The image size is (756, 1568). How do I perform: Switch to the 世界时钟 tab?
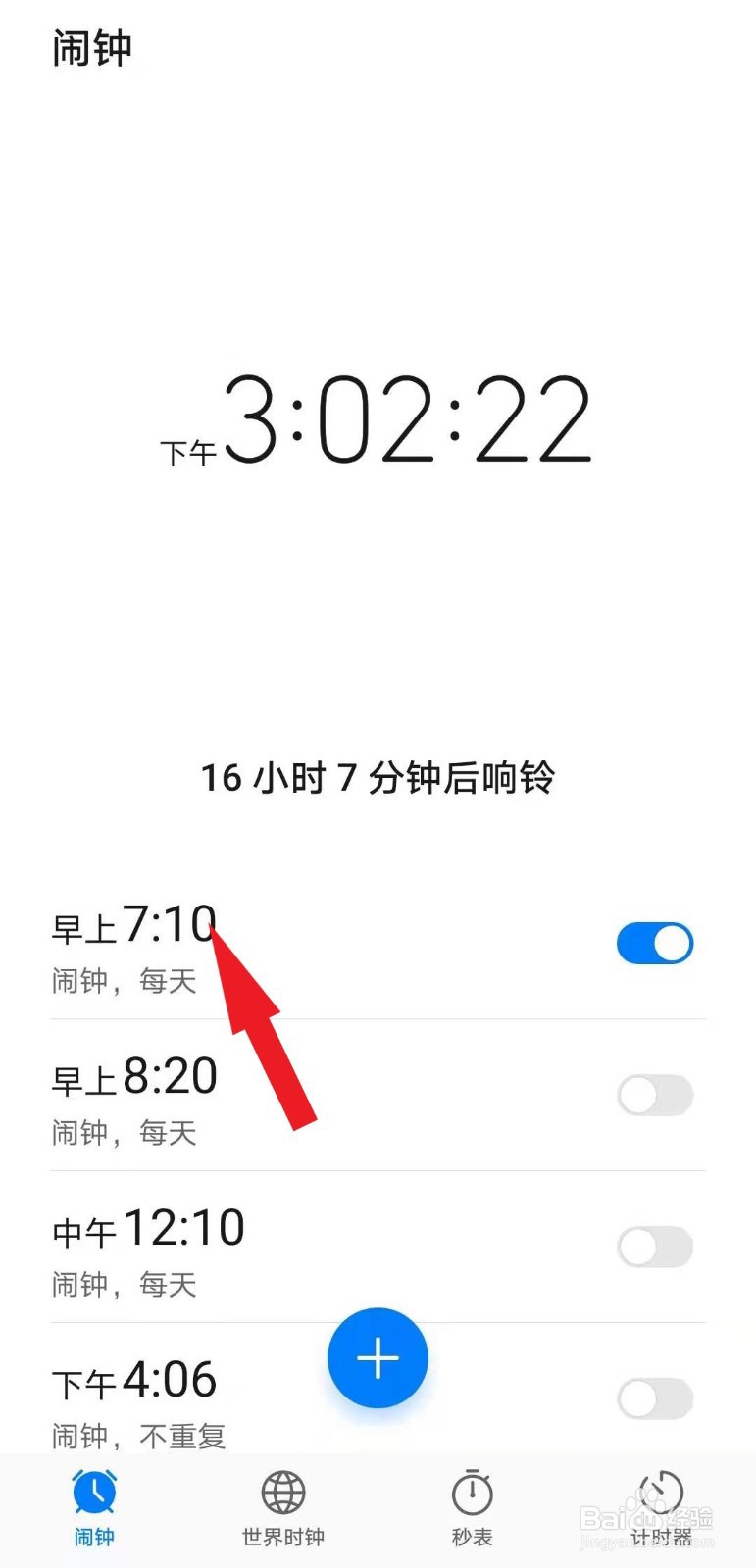click(x=282, y=1509)
